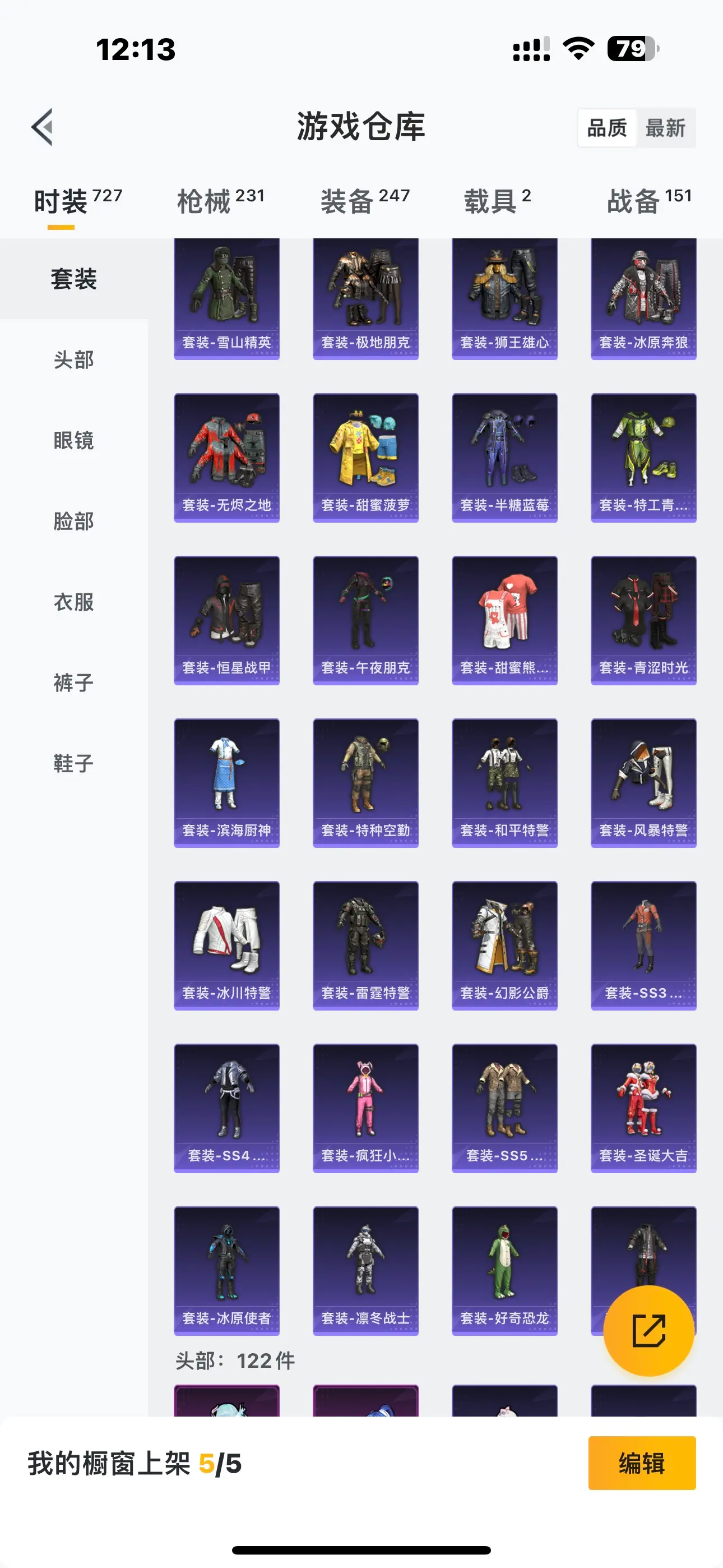
Task: Open the 裤子 category
Action: (73, 682)
